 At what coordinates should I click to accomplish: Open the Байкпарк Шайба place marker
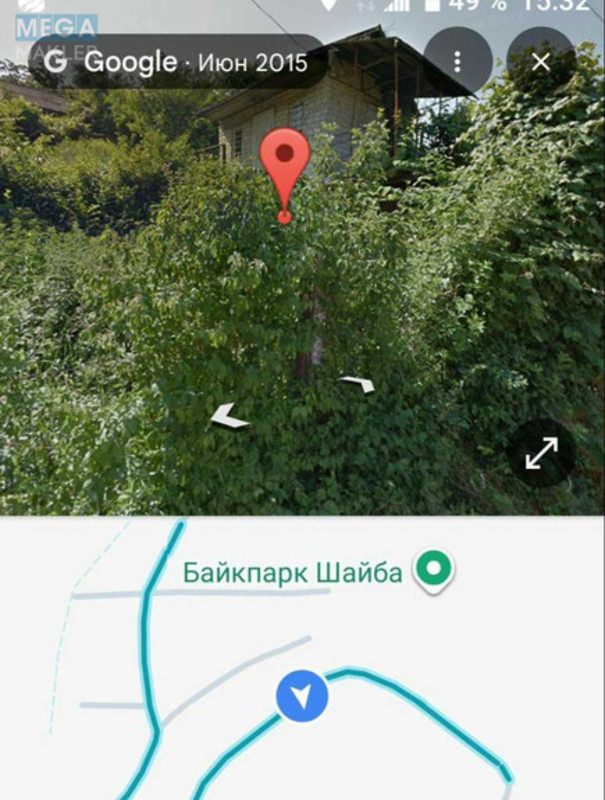pos(434,571)
